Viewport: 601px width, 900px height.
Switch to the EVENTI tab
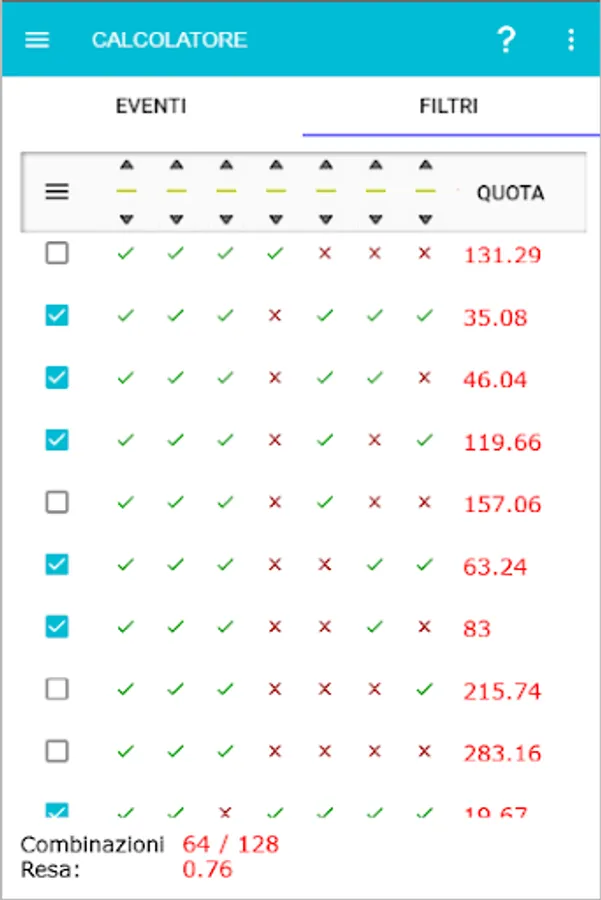(151, 106)
